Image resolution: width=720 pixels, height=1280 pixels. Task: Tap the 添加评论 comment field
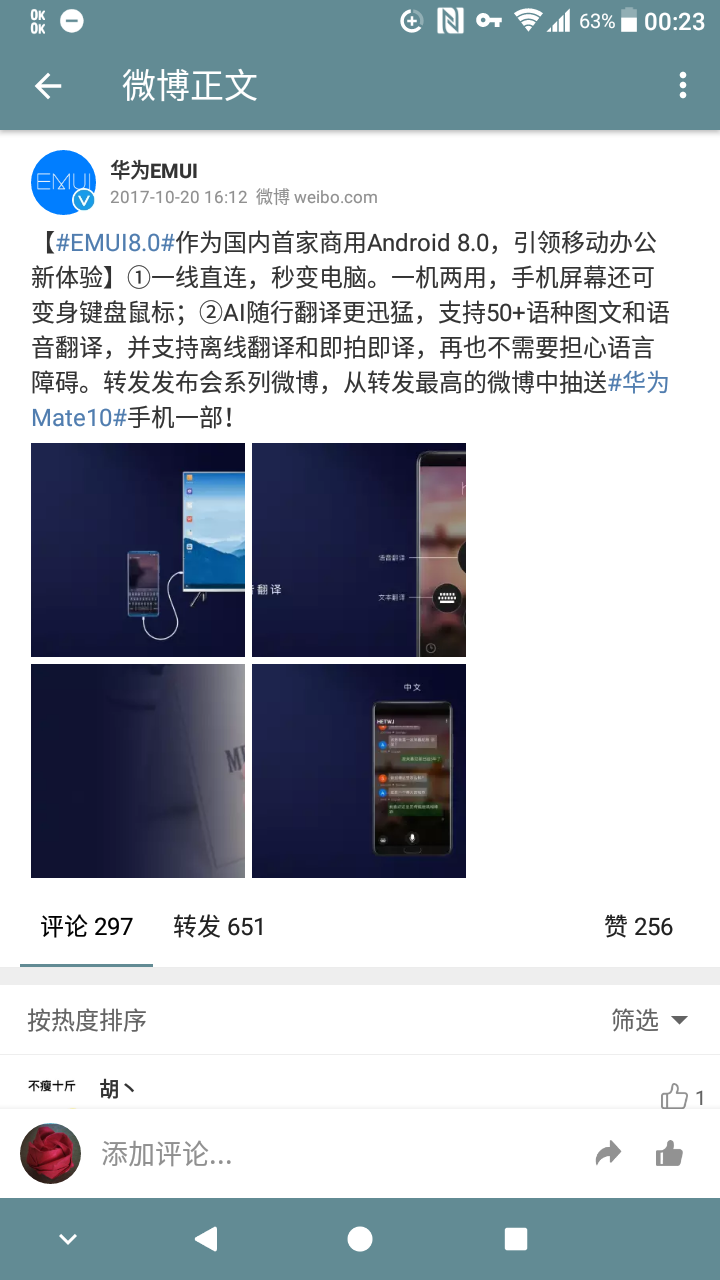pyautogui.click(x=300, y=1155)
